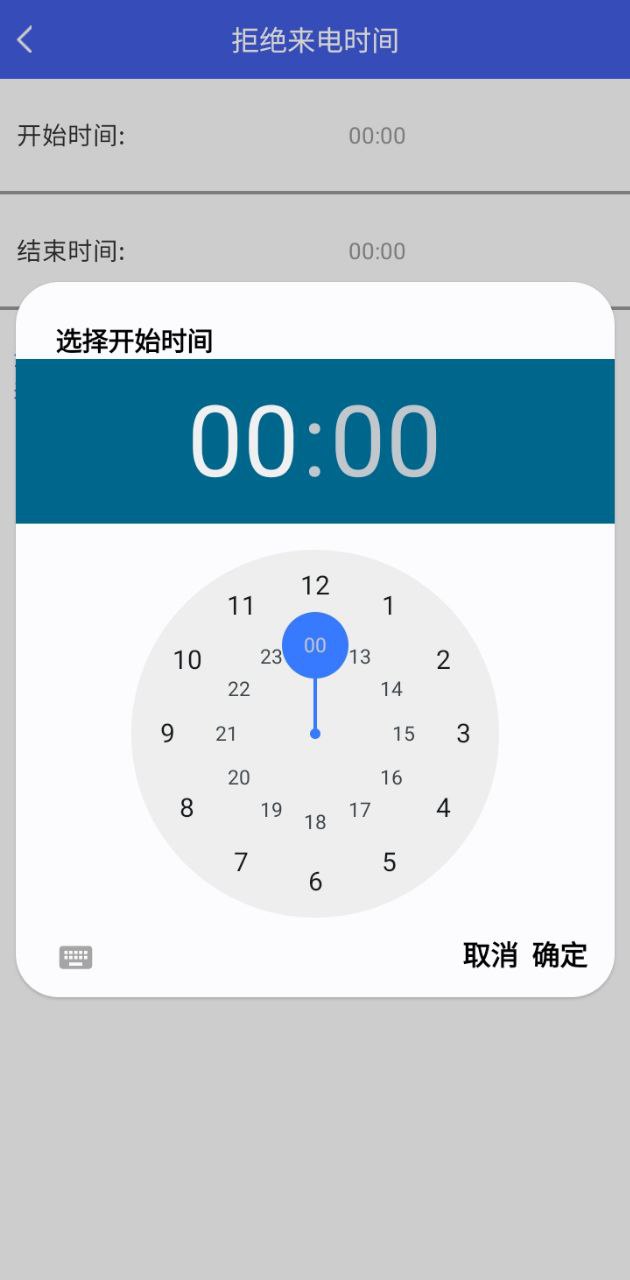The image size is (630, 1280).
Task: Choose hour 14 on inner ring
Action: point(392,689)
